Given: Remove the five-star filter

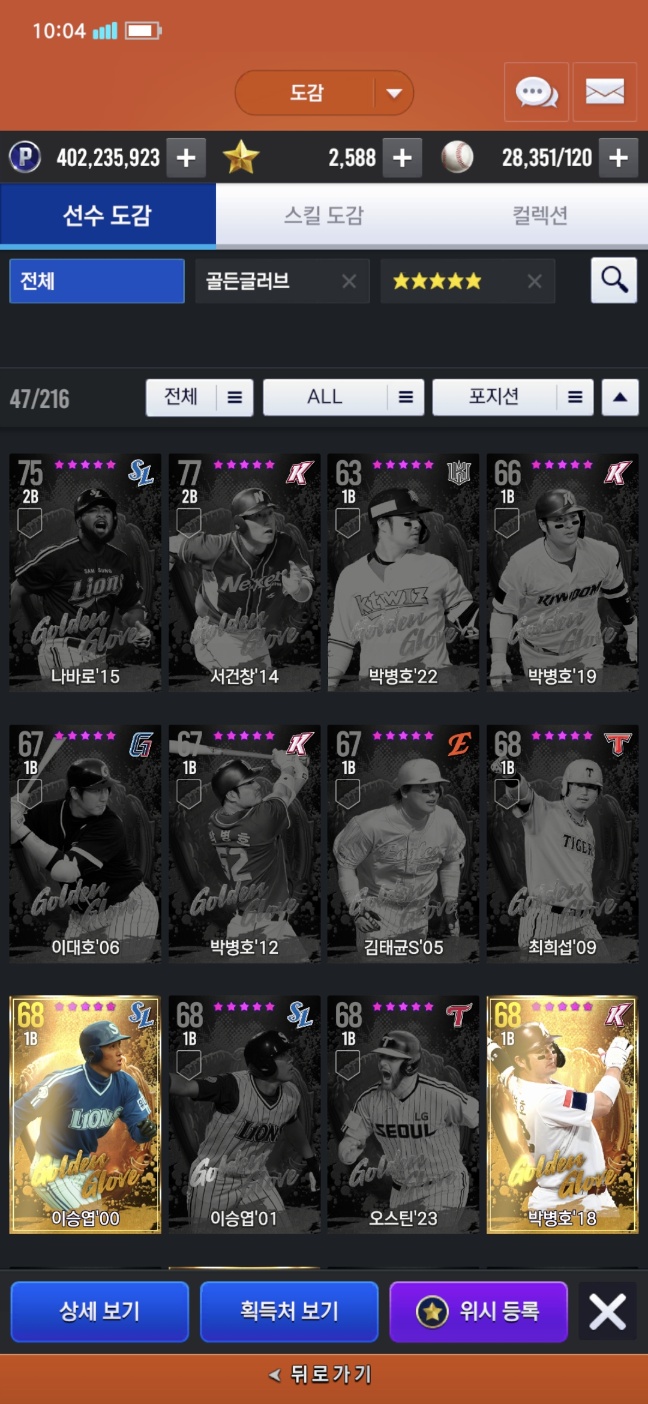Looking at the screenshot, I should tap(534, 281).
